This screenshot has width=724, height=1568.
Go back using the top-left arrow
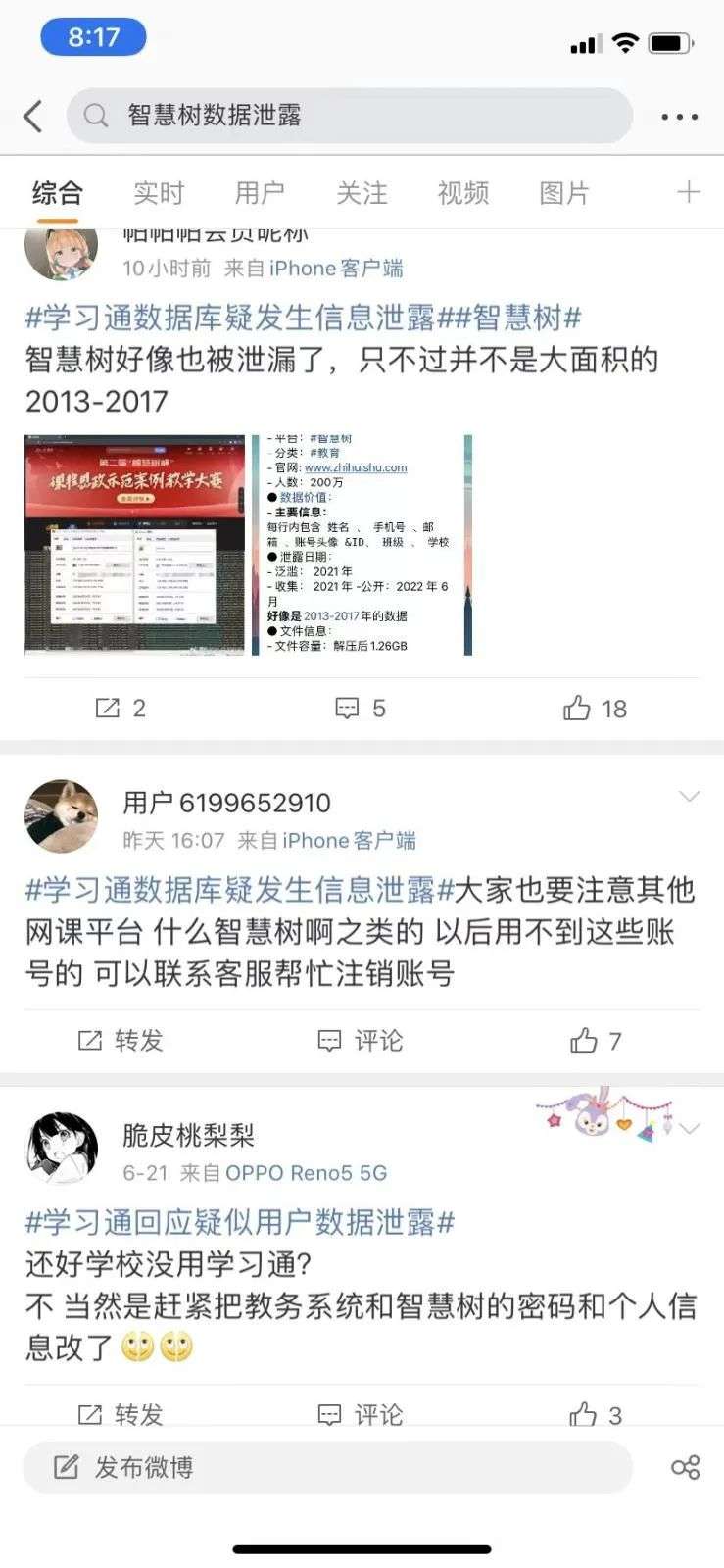point(33,116)
